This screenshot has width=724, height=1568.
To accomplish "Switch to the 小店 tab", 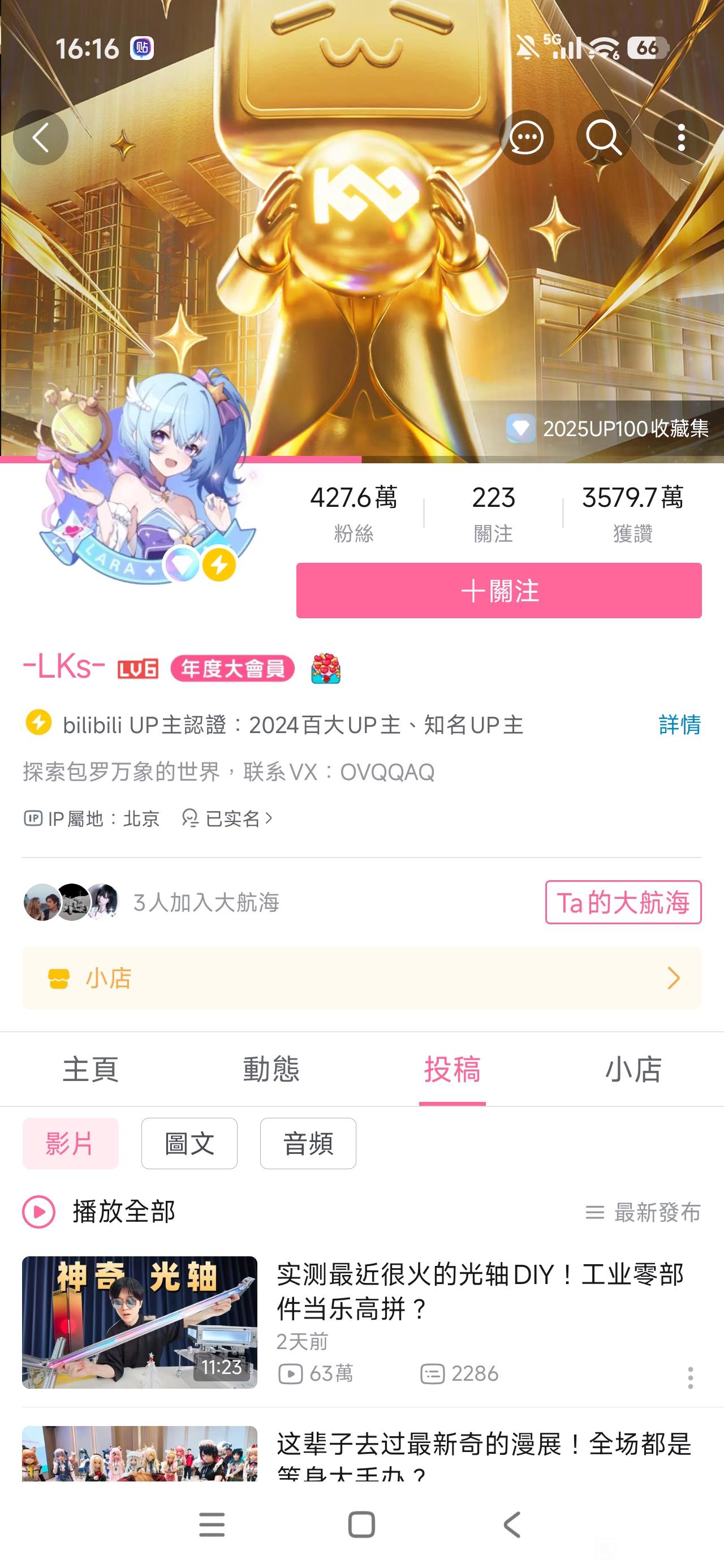I will [x=633, y=1070].
